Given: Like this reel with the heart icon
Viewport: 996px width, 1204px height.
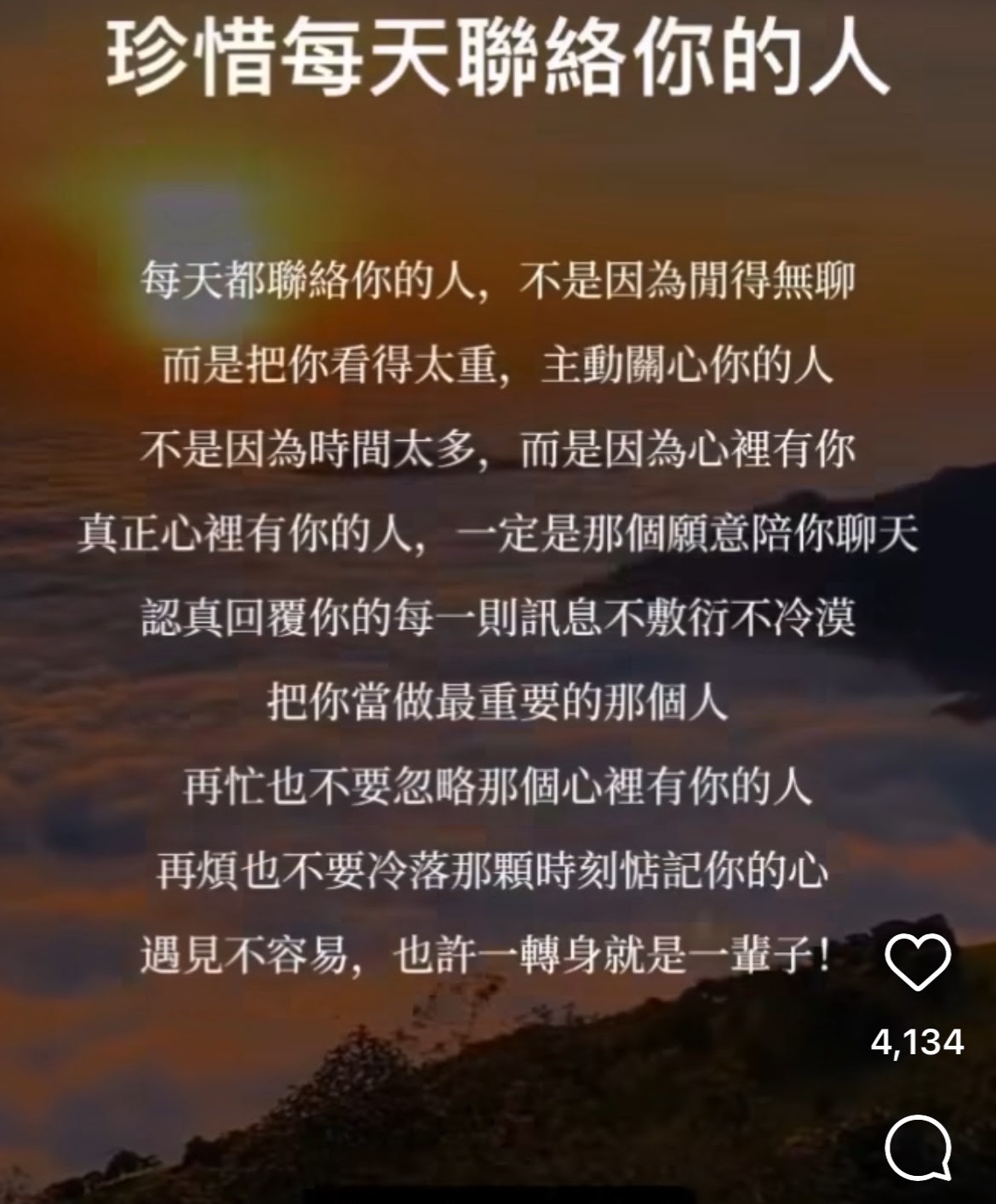Looking at the screenshot, I should [918, 962].
